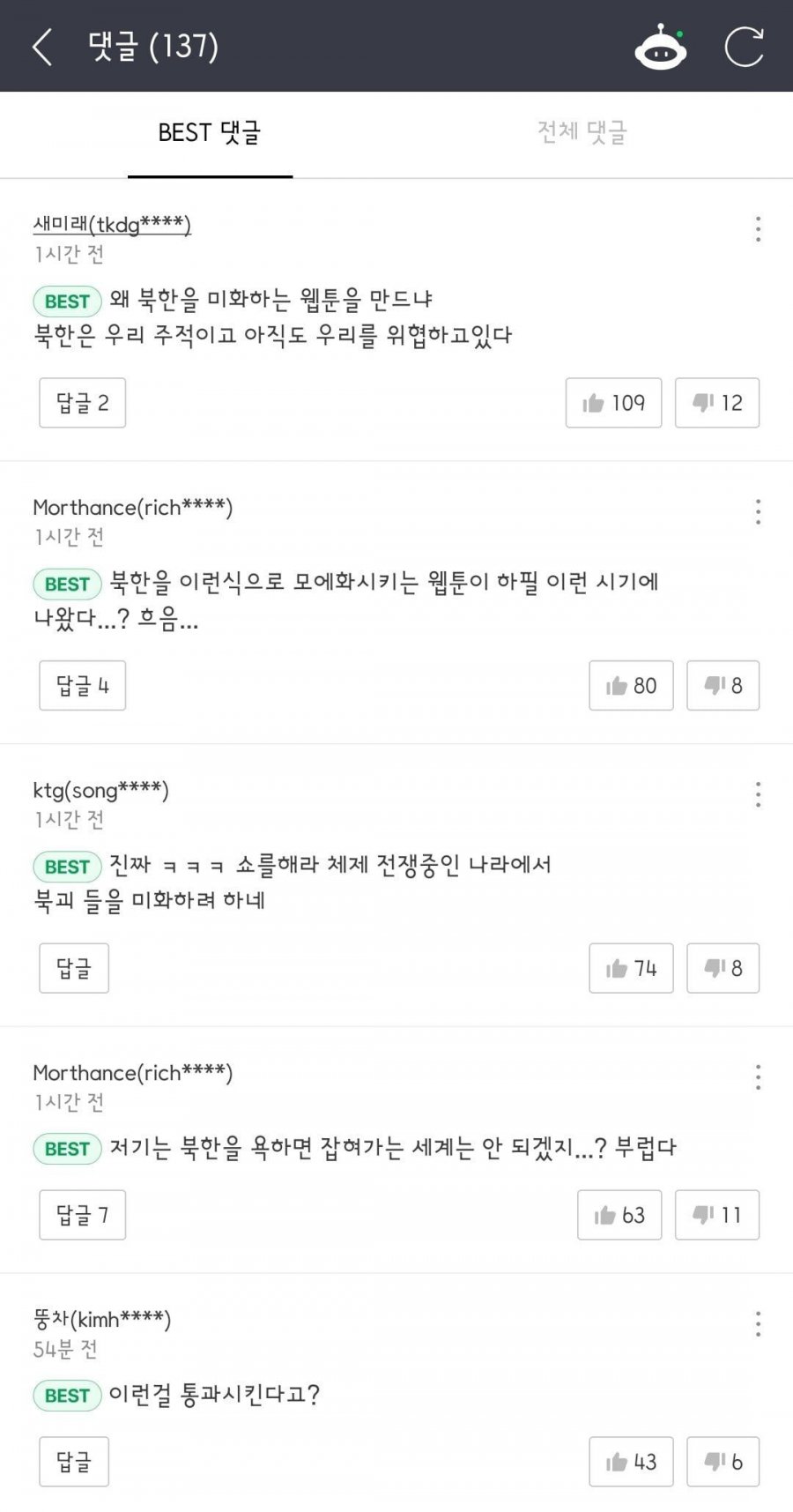Viewport: 793px width, 1512px height.
Task: Like 새미래's top comment (109 likes)
Action: (x=612, y=403)
